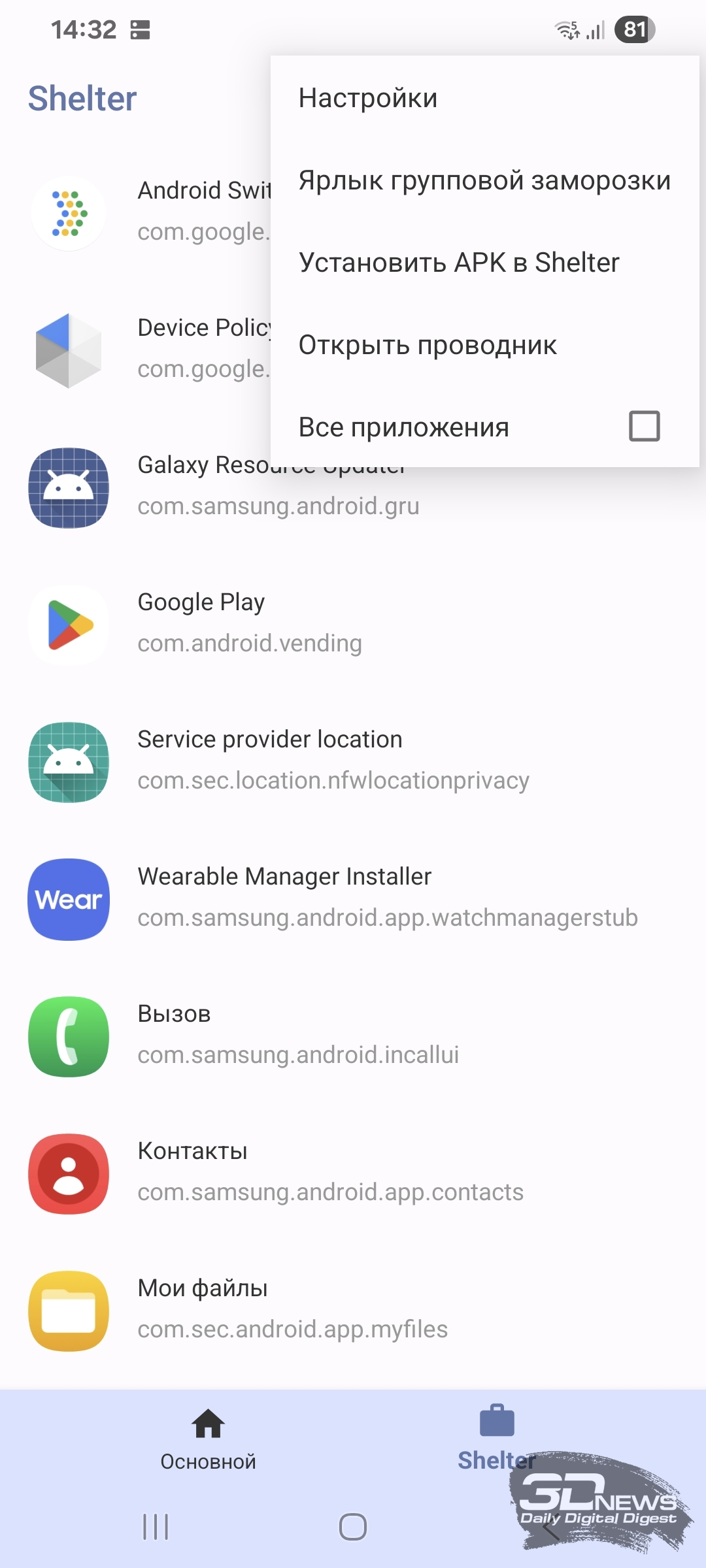Switch to the Основной tab
This screenshot has width=706, height=1568.
(x=208, y=1439)
